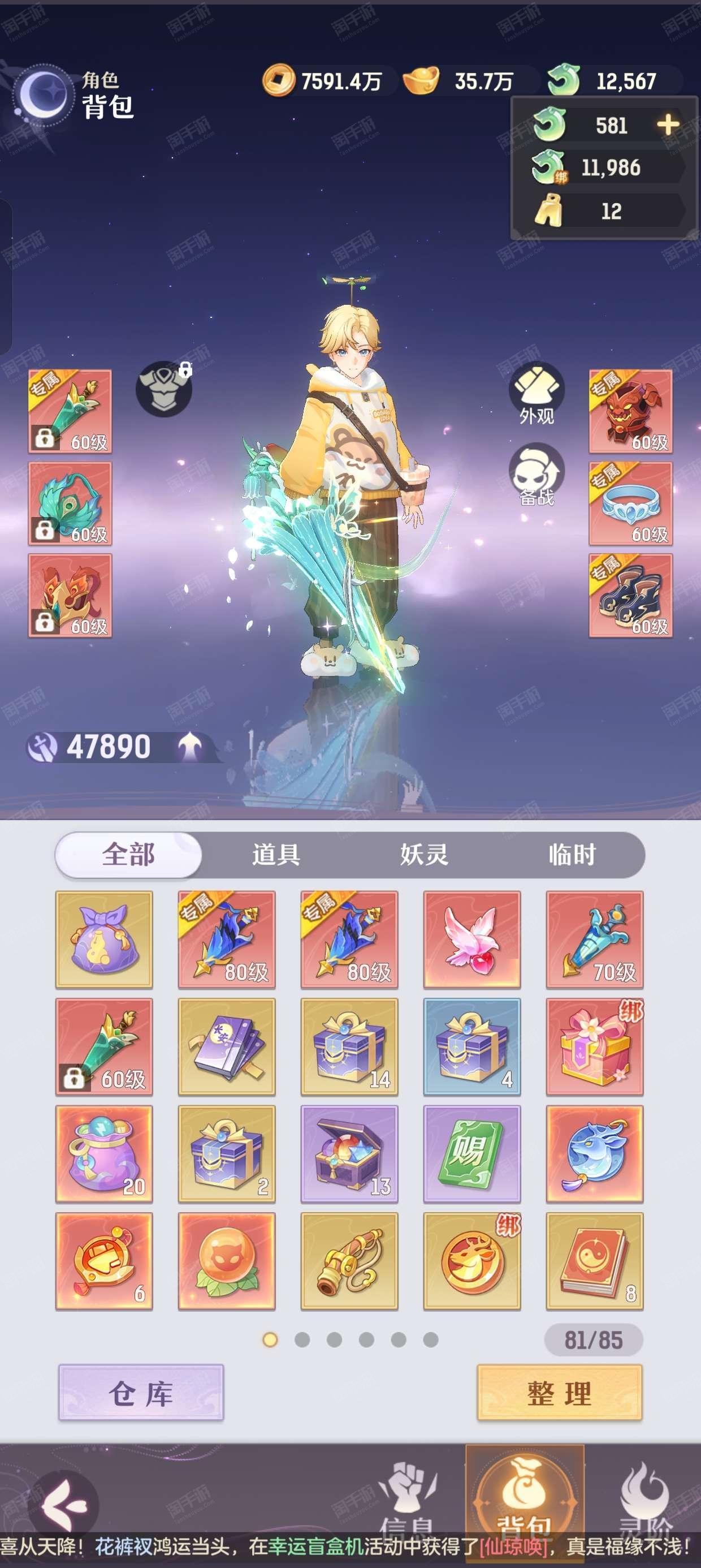This screenshot has width=701, height=1568.
Task: Open the 仓库 warehouse
Action: [141, 1392]
